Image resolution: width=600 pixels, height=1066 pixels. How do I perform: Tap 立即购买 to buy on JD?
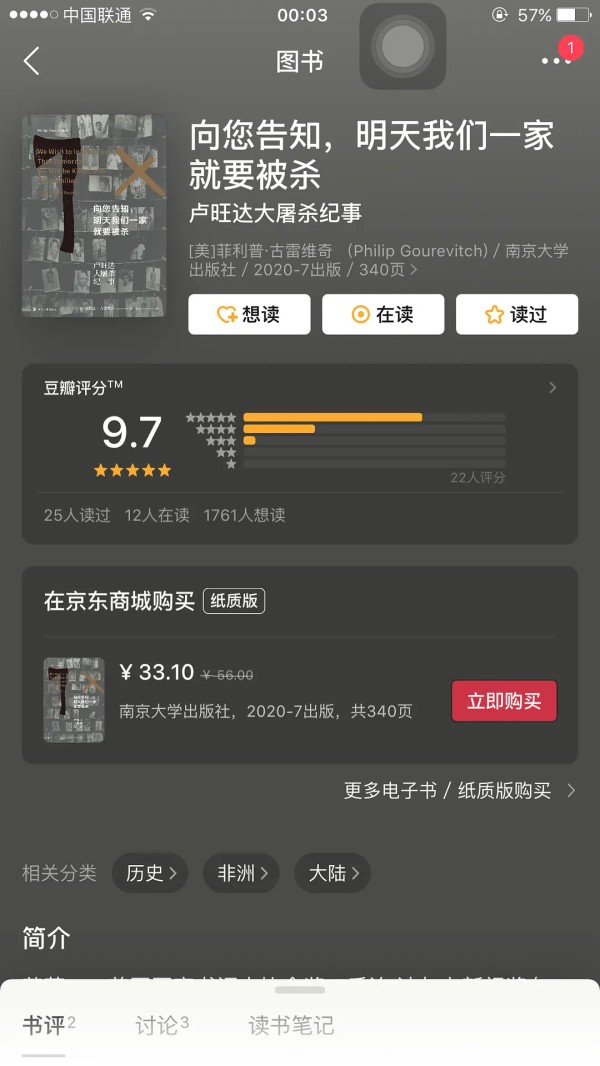click(x=504, y=701)
